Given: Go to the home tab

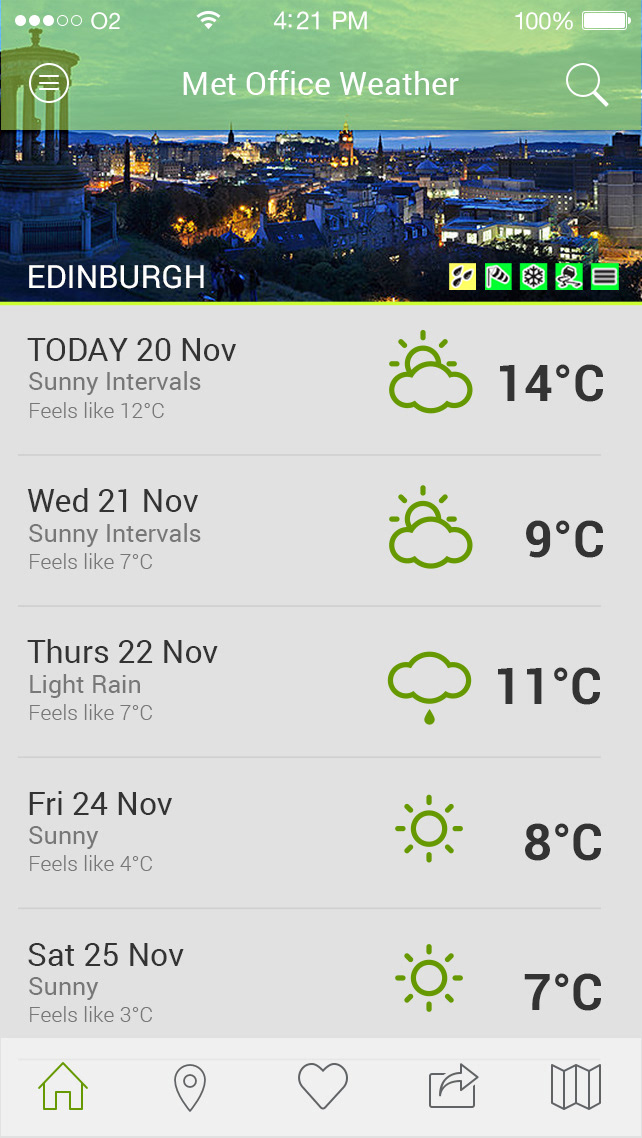Looking at the screenshot, I should pyautogui.click(x=63, y=1087).
